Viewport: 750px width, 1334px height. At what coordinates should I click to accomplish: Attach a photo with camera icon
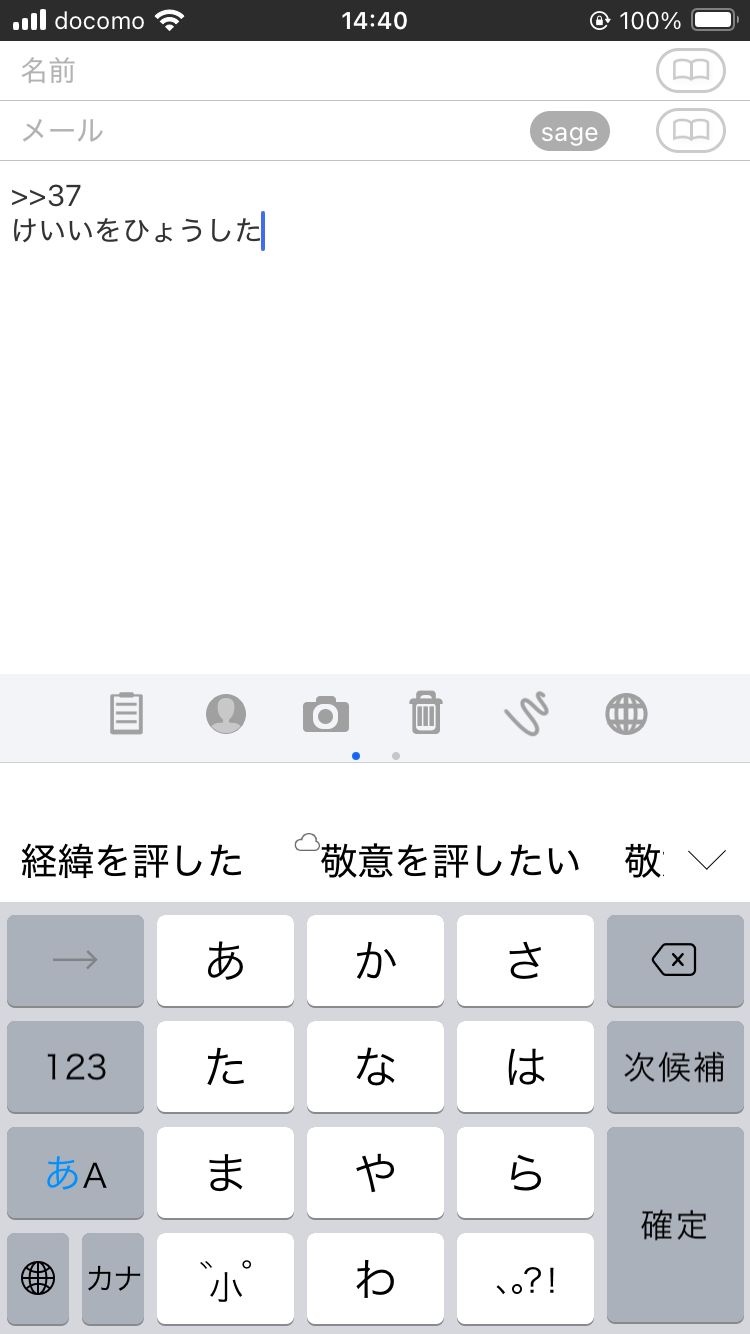pyautogui.click(x=326, y=715)
